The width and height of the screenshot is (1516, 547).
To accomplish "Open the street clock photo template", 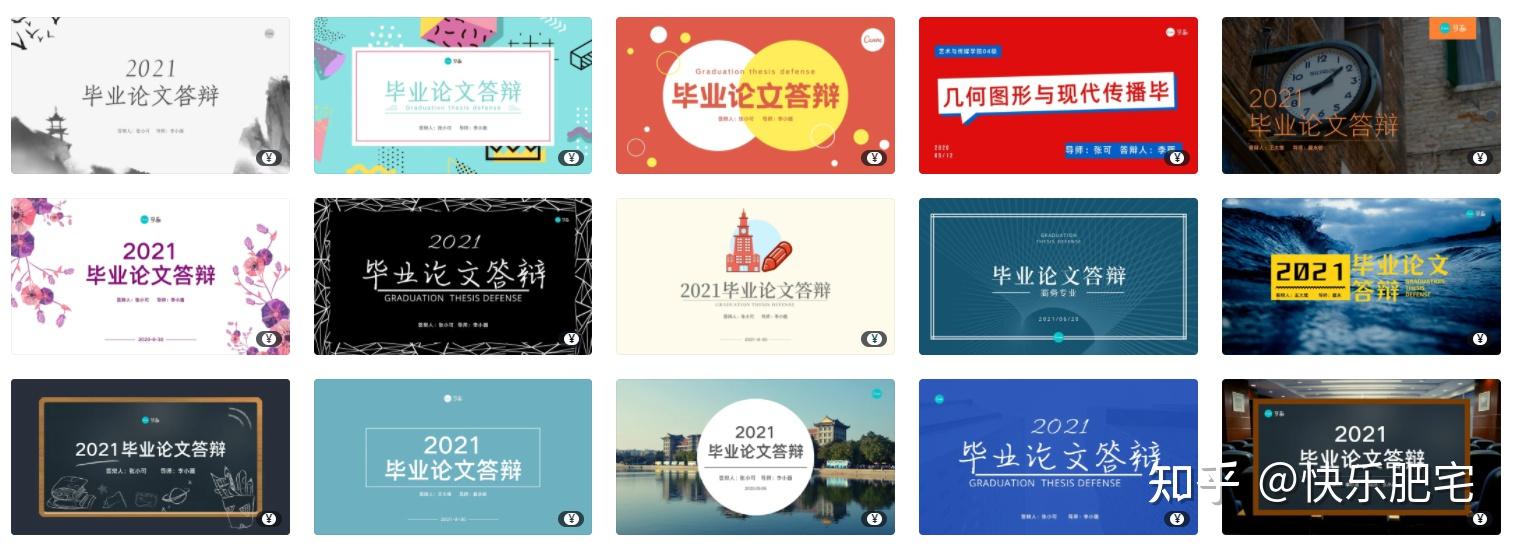I will (1361, 95).
